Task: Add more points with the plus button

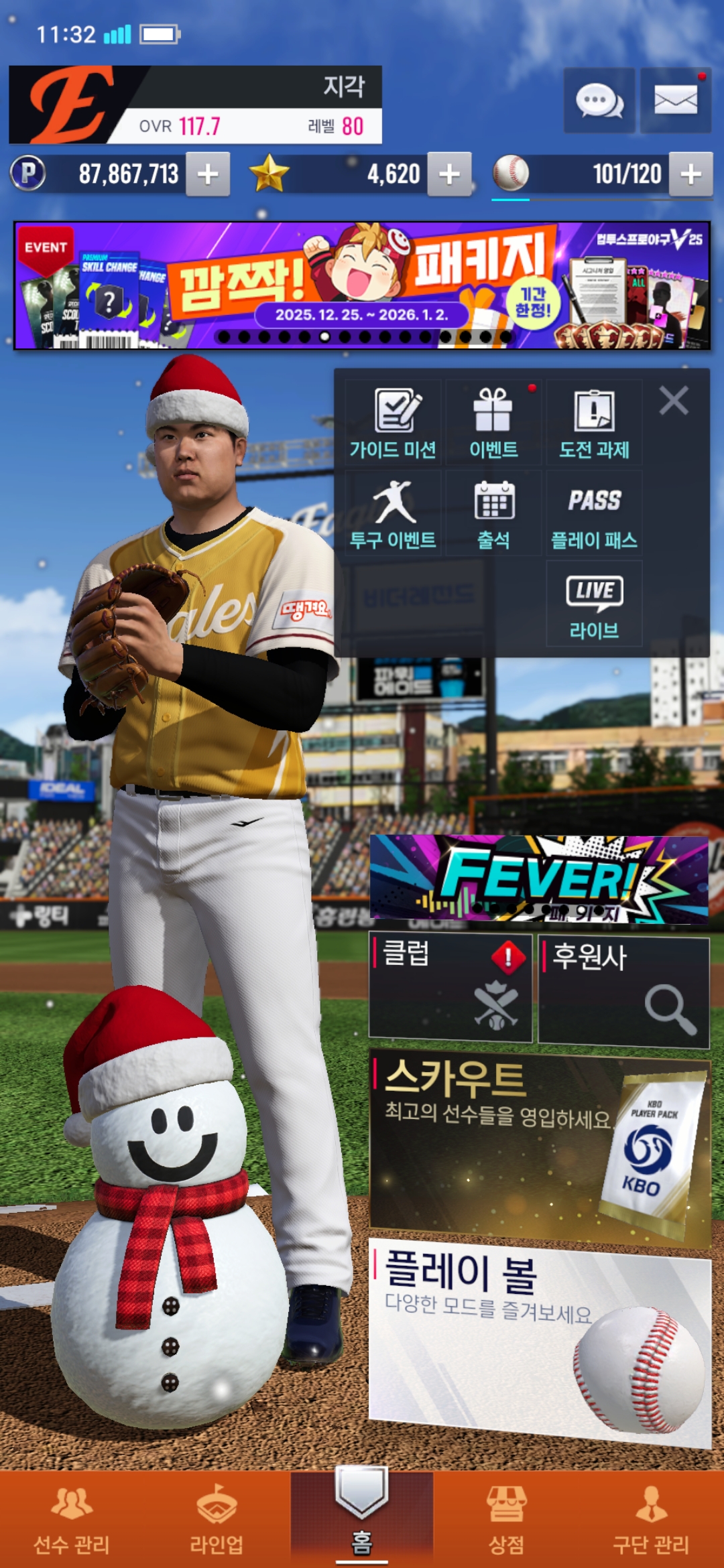Action: coord(208,174)
